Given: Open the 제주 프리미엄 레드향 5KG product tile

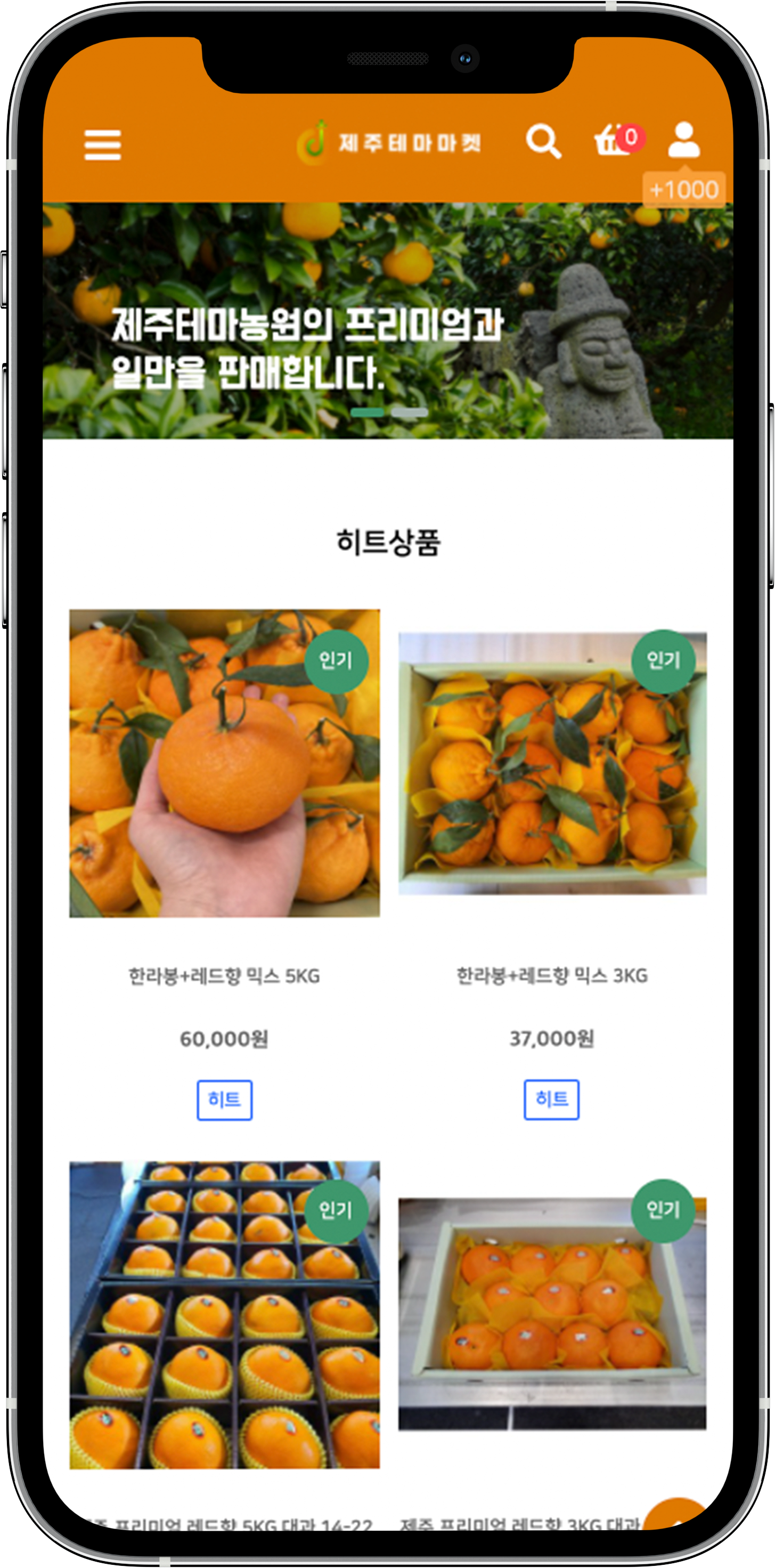Looking at the screenshot, I should coord(224,1345).
